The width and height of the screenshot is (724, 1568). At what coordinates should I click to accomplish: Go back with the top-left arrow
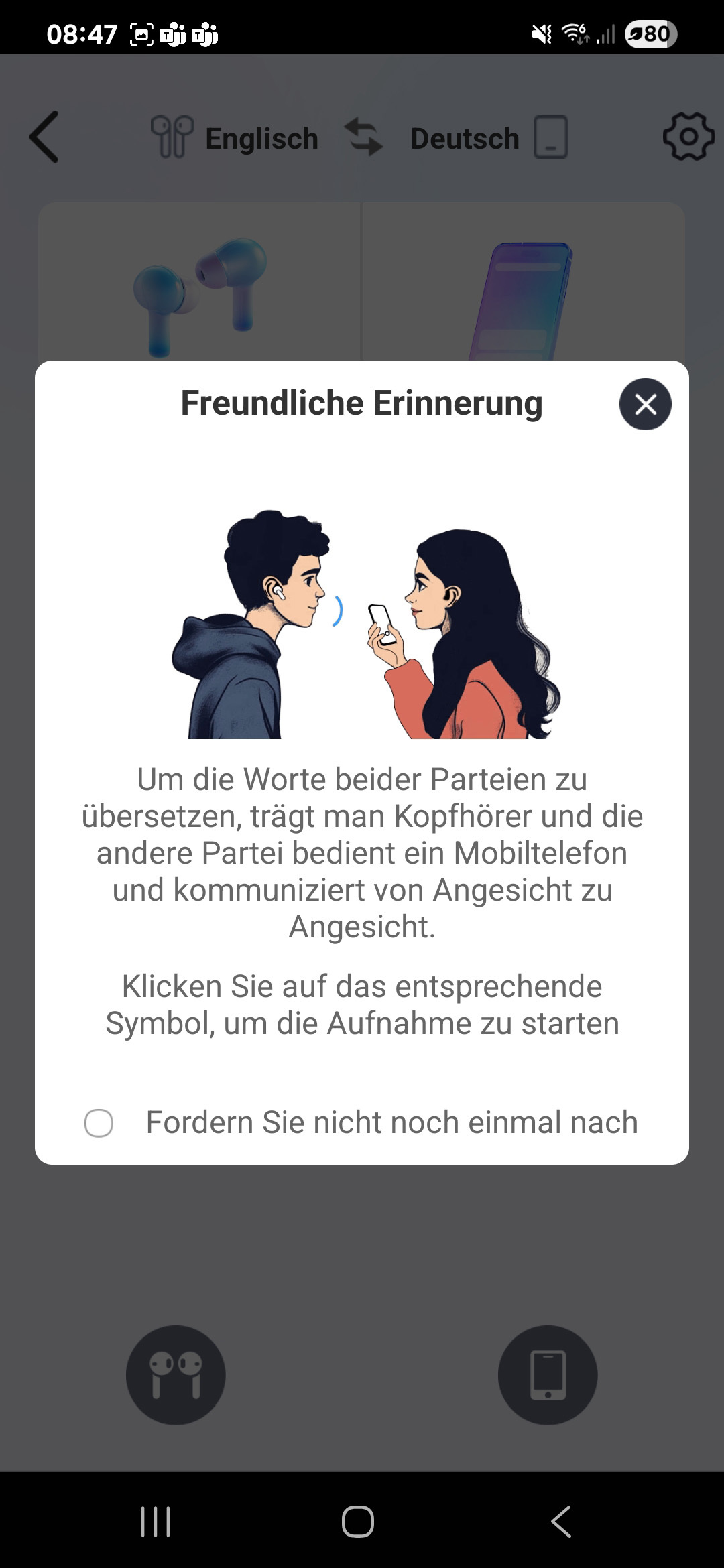(x=44, y=137)
